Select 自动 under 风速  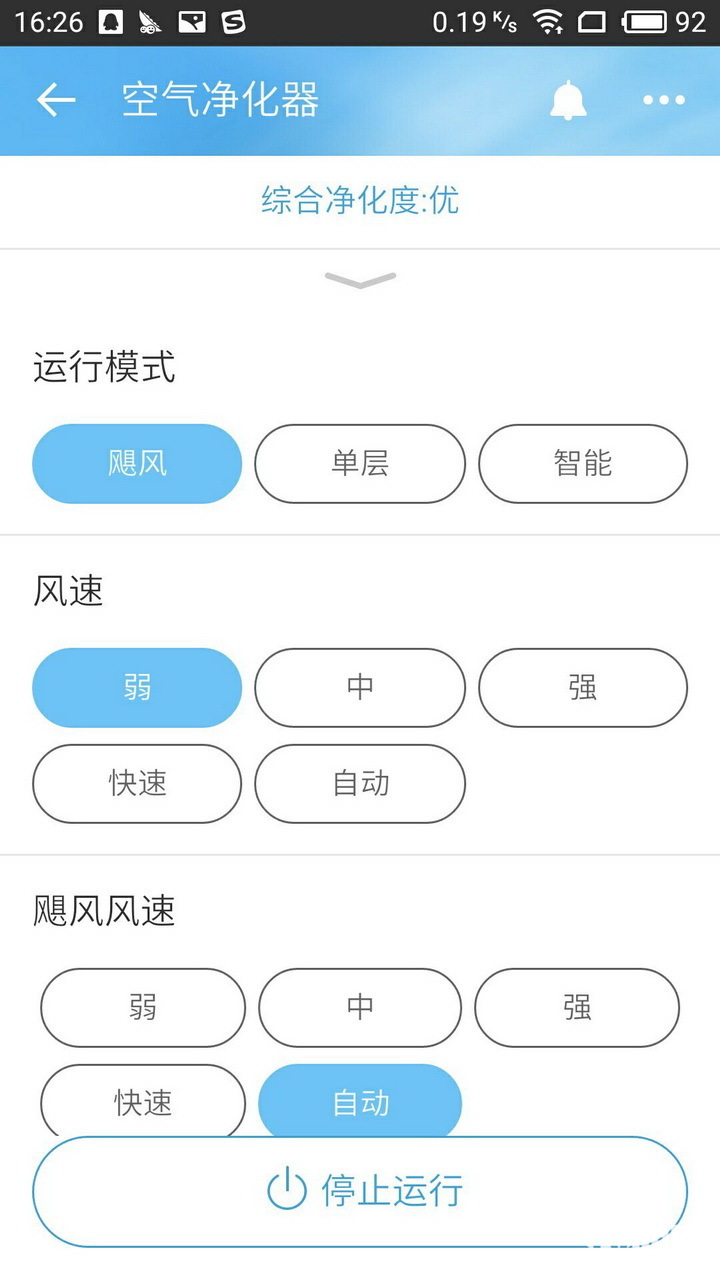point(360,784)
